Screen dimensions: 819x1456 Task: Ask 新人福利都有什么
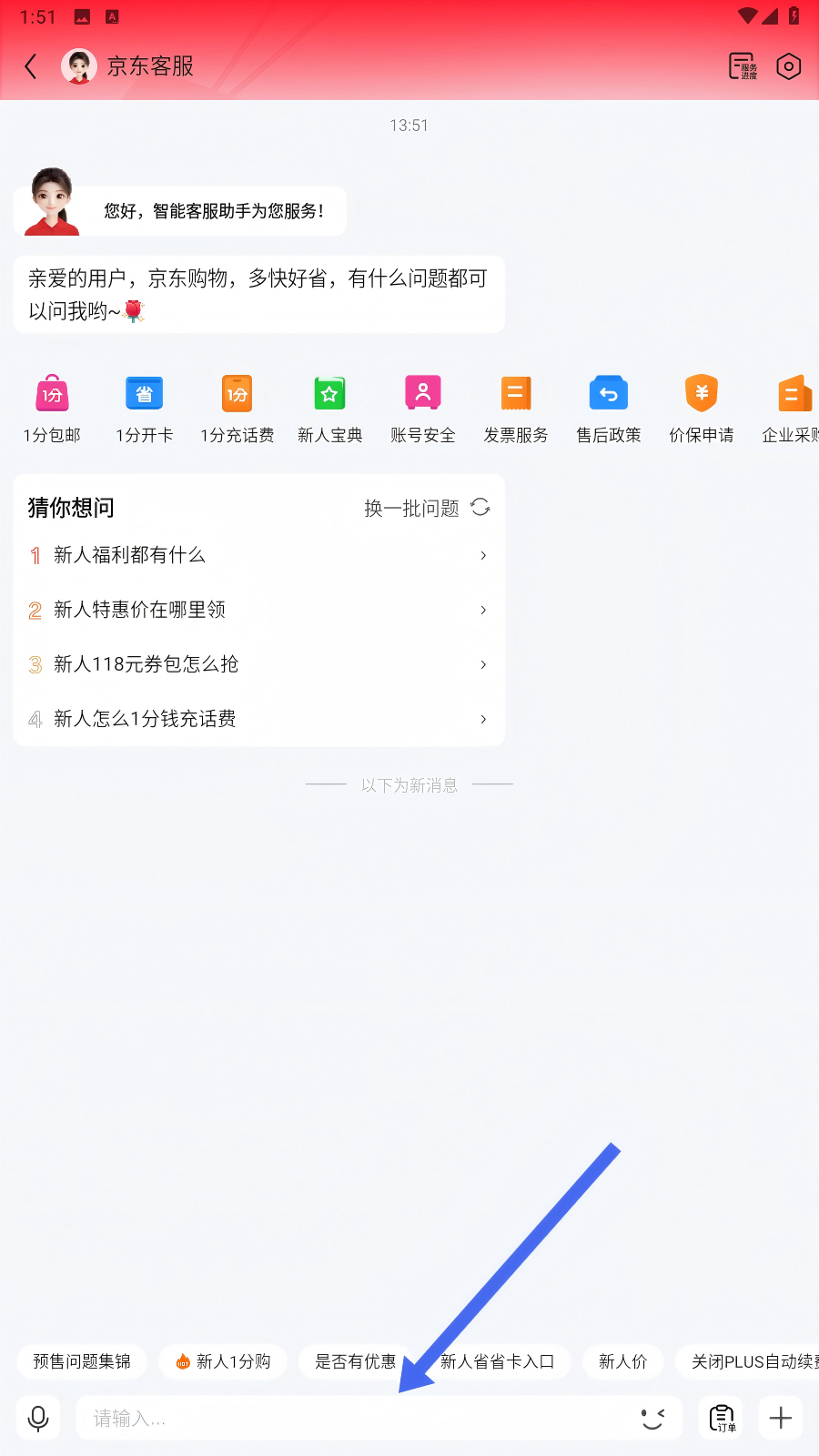258,555
